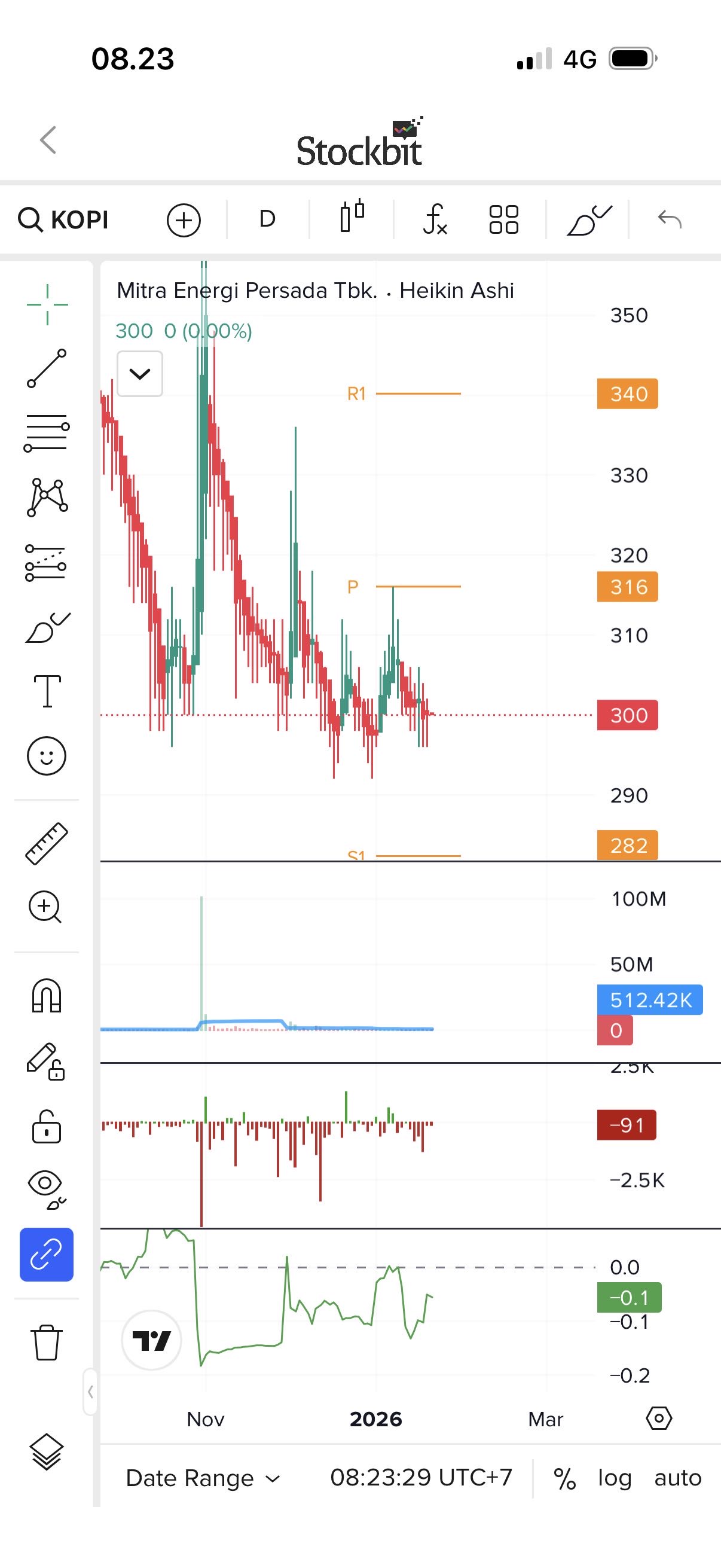The width and height of the screenshot is (721, 1568).
Task: Select the measure ruler tool
Action: coord(46,844)
